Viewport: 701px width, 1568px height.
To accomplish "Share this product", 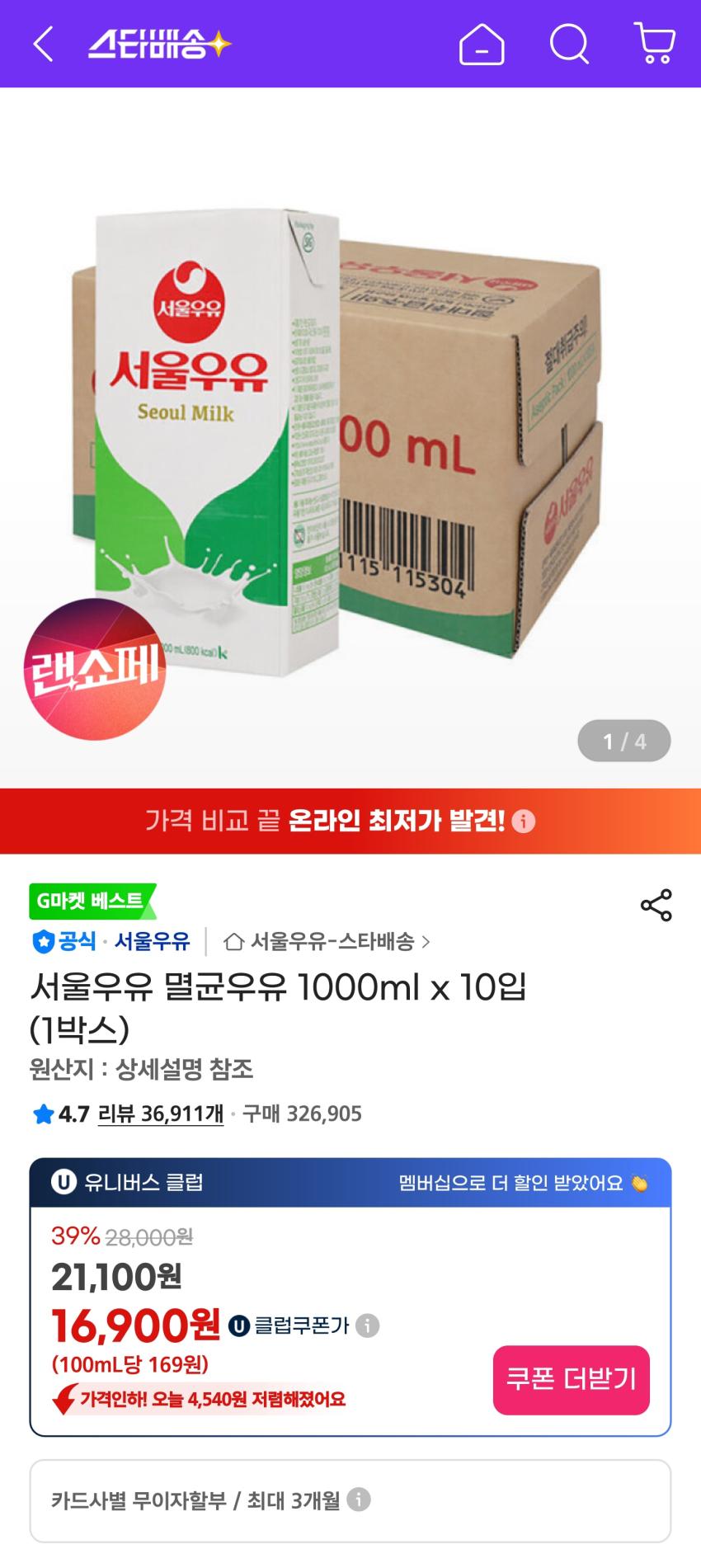I will pos(656,905).
